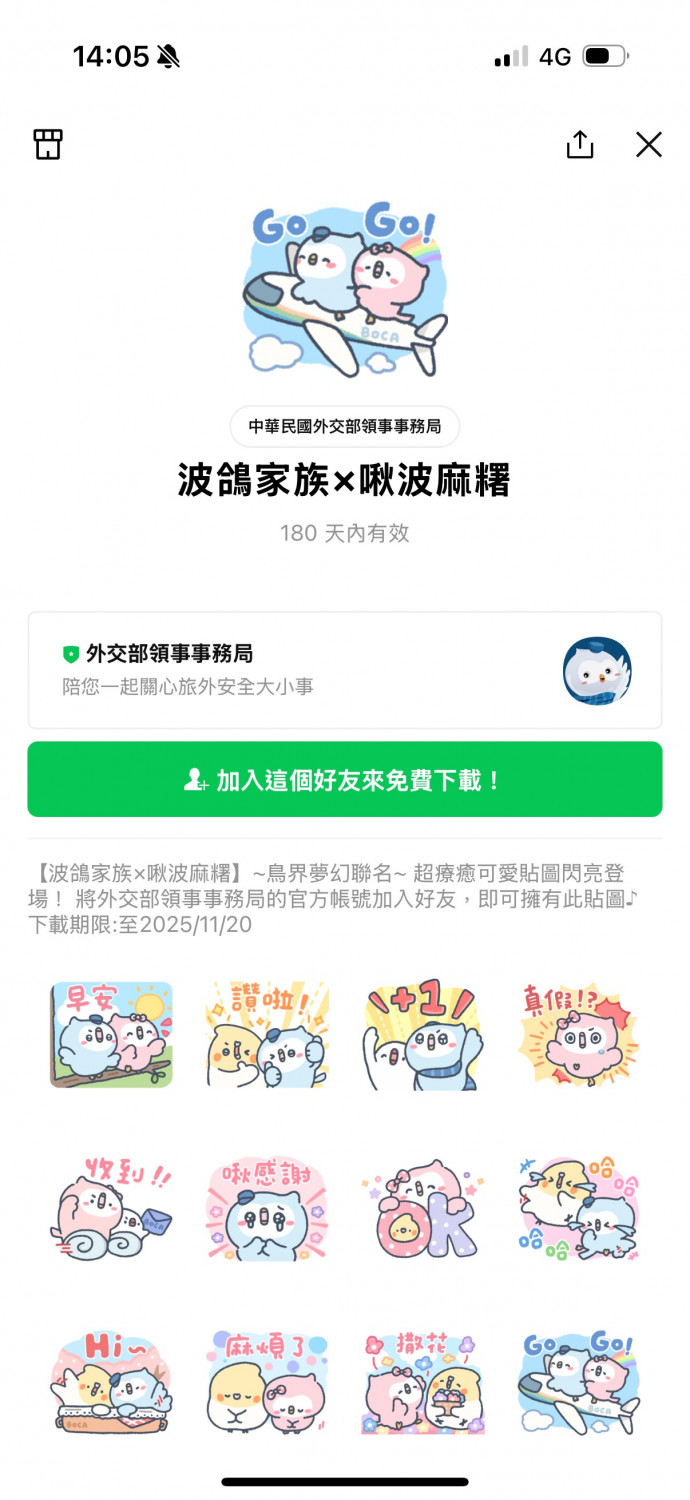Preview the OK sticker
690x1500 pixels.
pyautogui.click(x=423, y=1209)
